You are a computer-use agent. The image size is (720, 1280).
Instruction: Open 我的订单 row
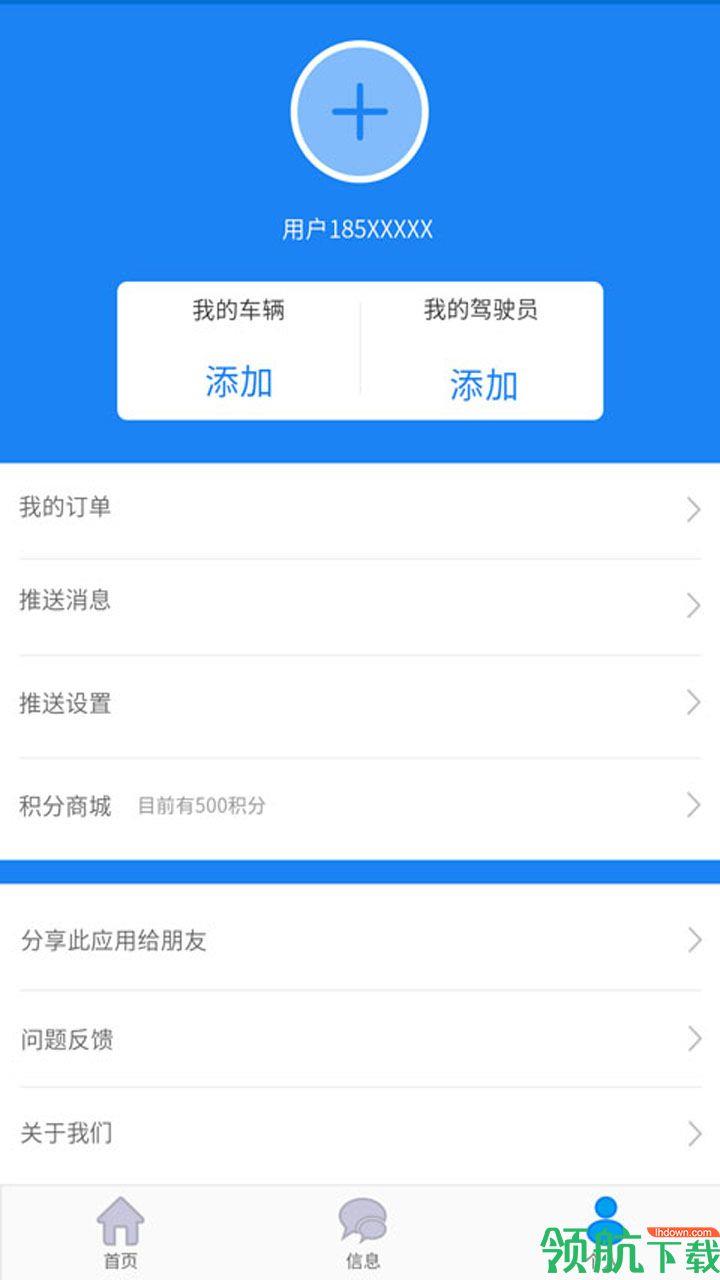point(360,509)
